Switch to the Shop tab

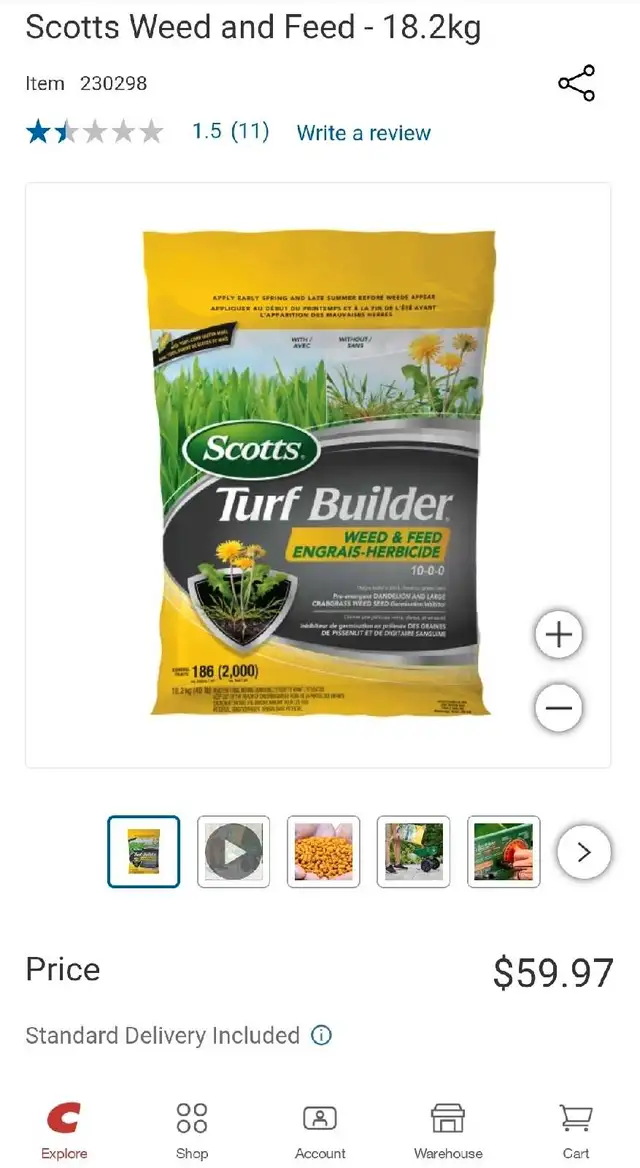tap(191, 1131)
